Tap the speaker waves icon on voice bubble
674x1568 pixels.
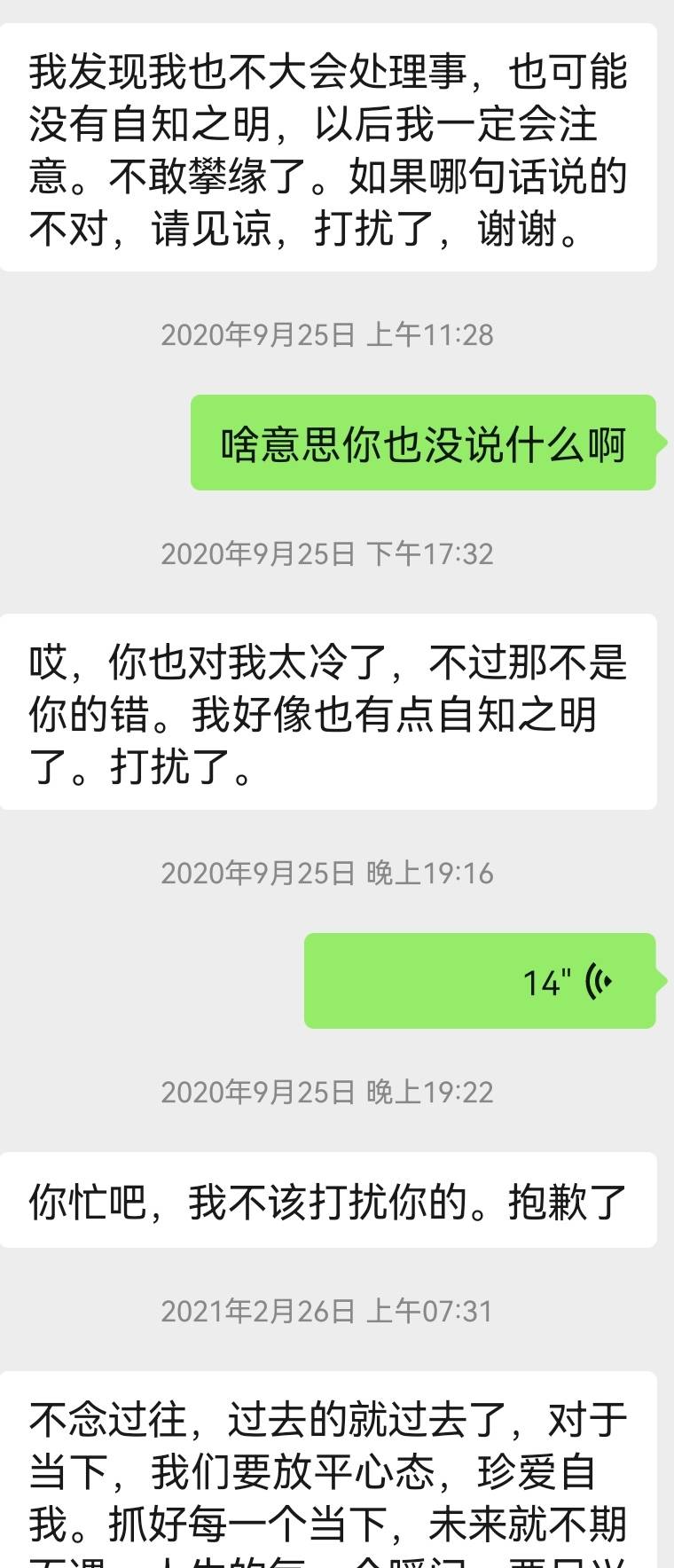point(598,980)
